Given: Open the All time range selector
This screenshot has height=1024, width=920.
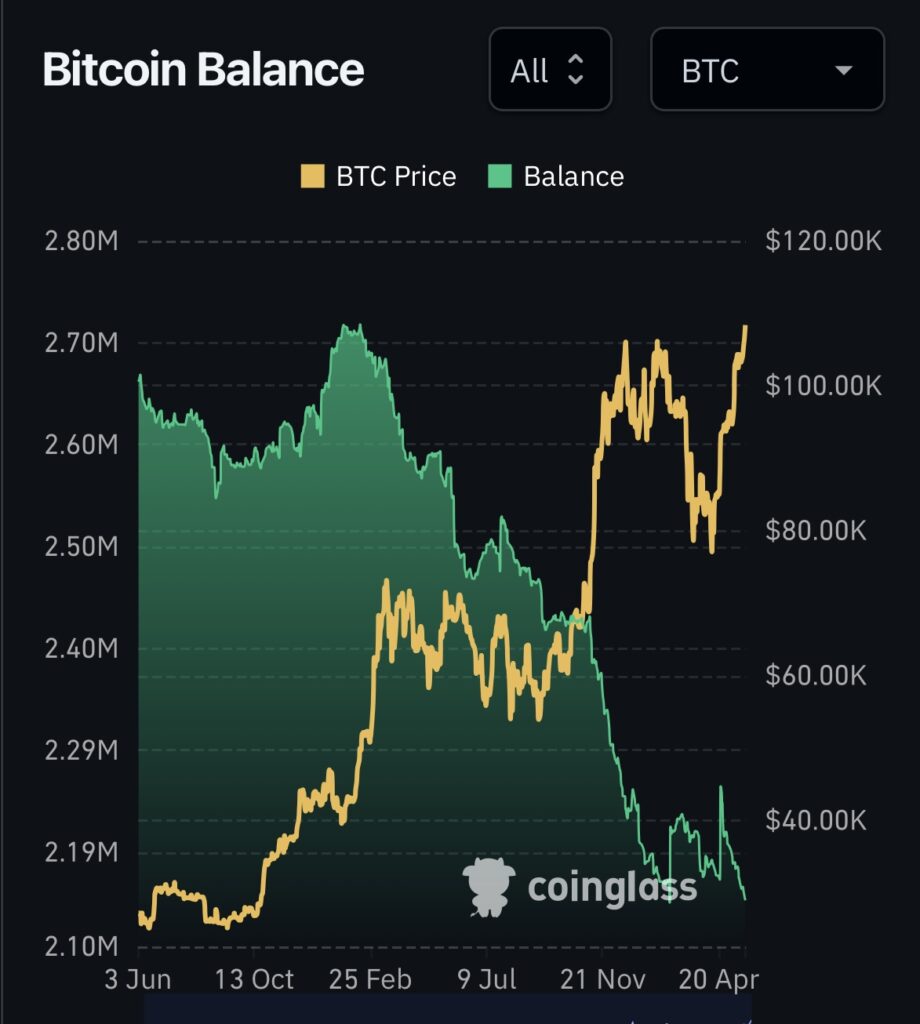Looking at the screenshot, I should pos(550,70).
